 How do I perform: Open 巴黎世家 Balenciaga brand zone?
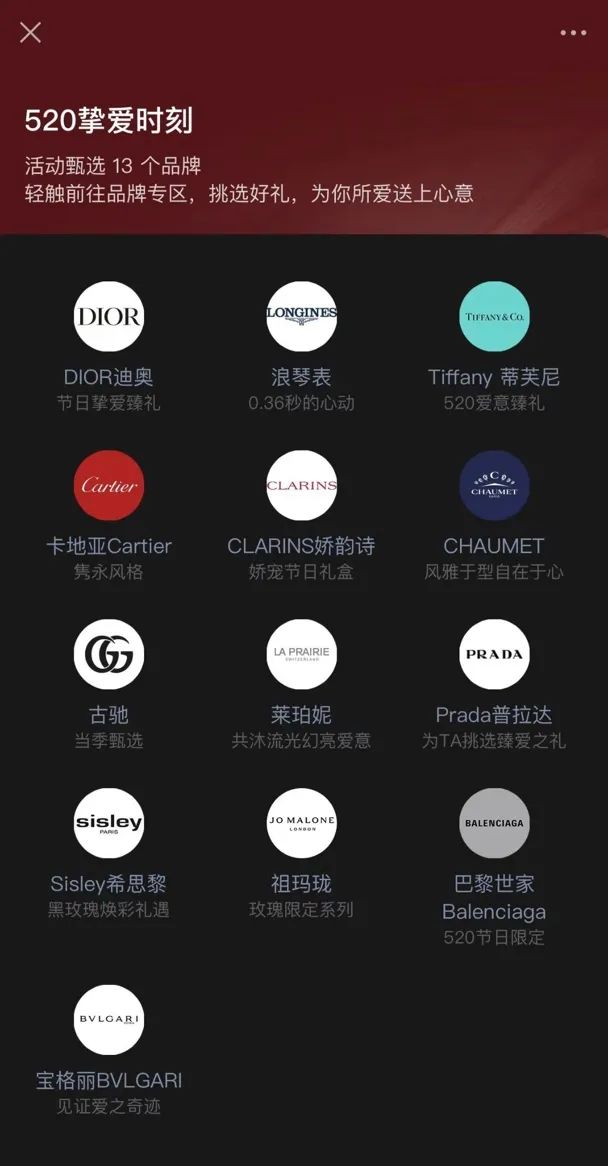(x=494, y=823)
